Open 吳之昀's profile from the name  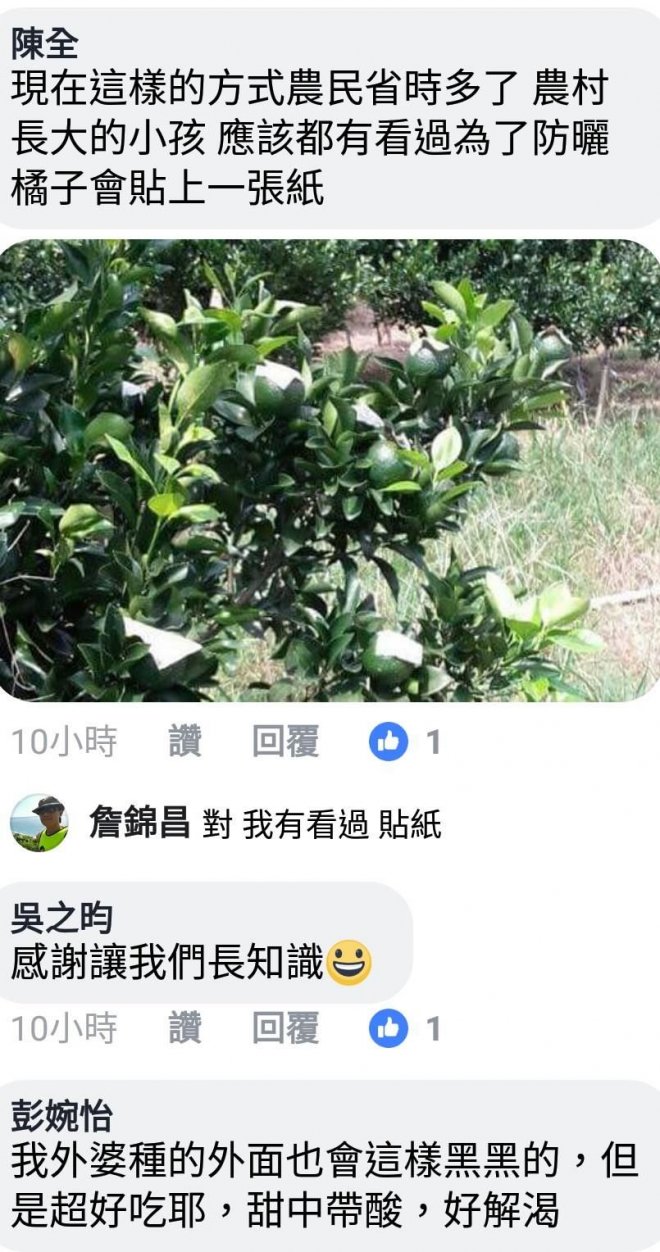[62, 916]
